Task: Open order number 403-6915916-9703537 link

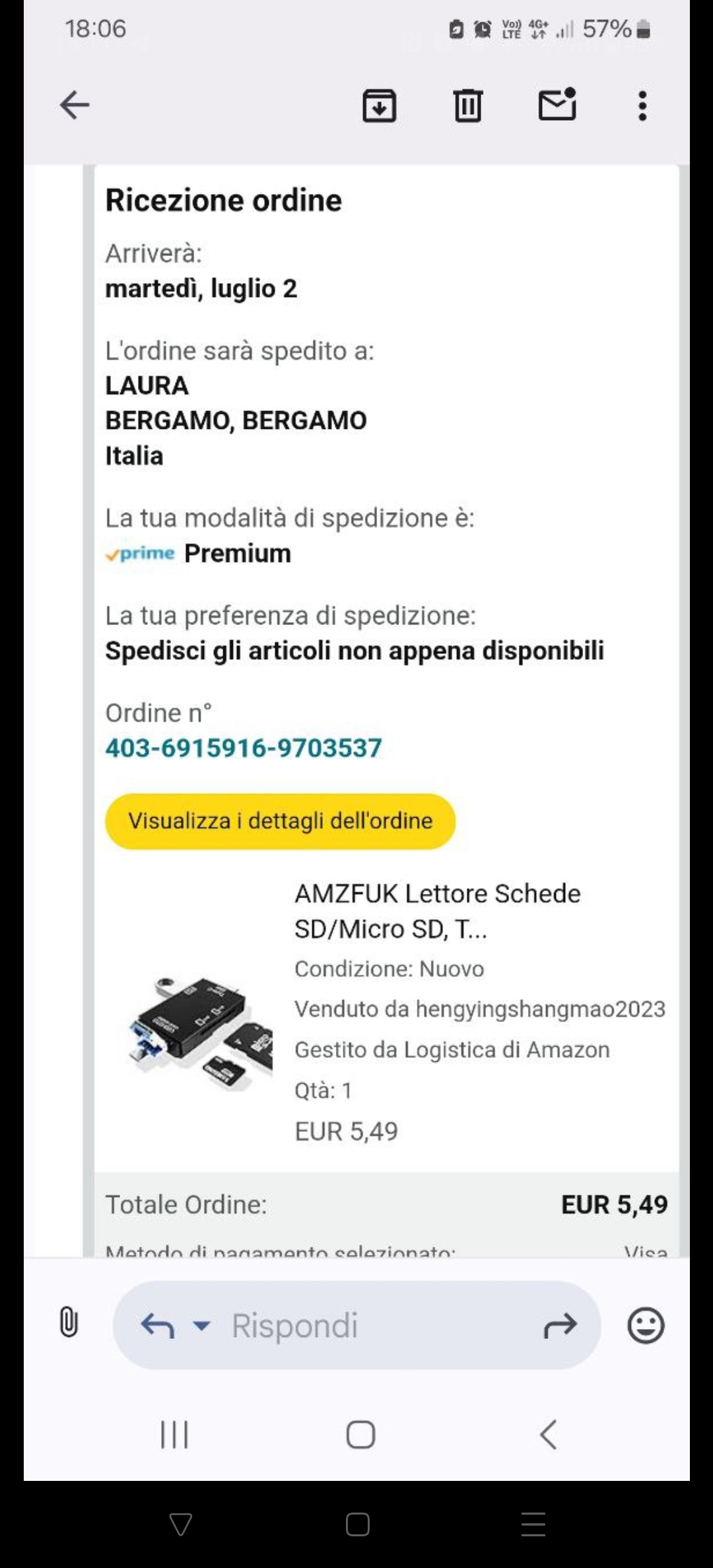Action: coord(244,748)
